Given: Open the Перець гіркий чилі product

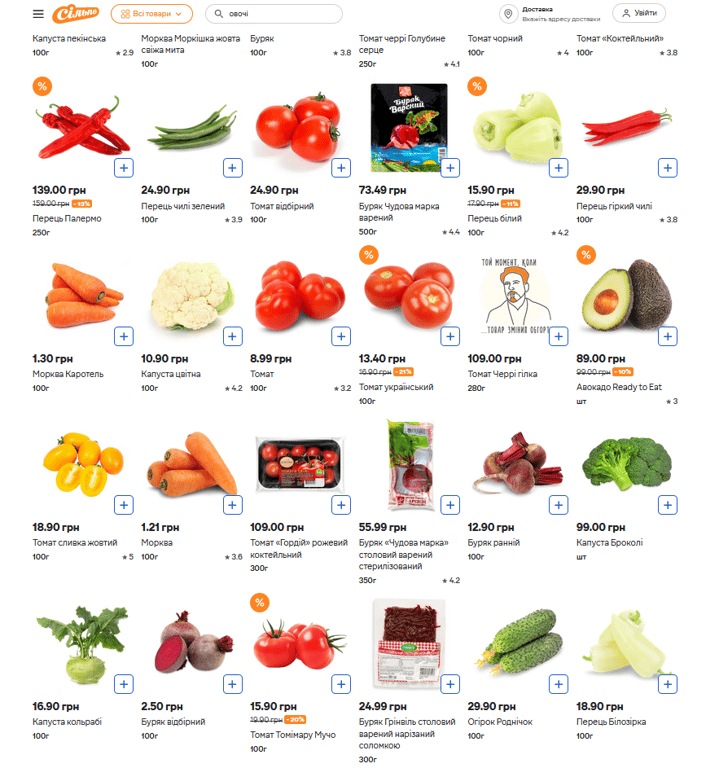Looking at the screenshot, I should click(x=614, y=206).
